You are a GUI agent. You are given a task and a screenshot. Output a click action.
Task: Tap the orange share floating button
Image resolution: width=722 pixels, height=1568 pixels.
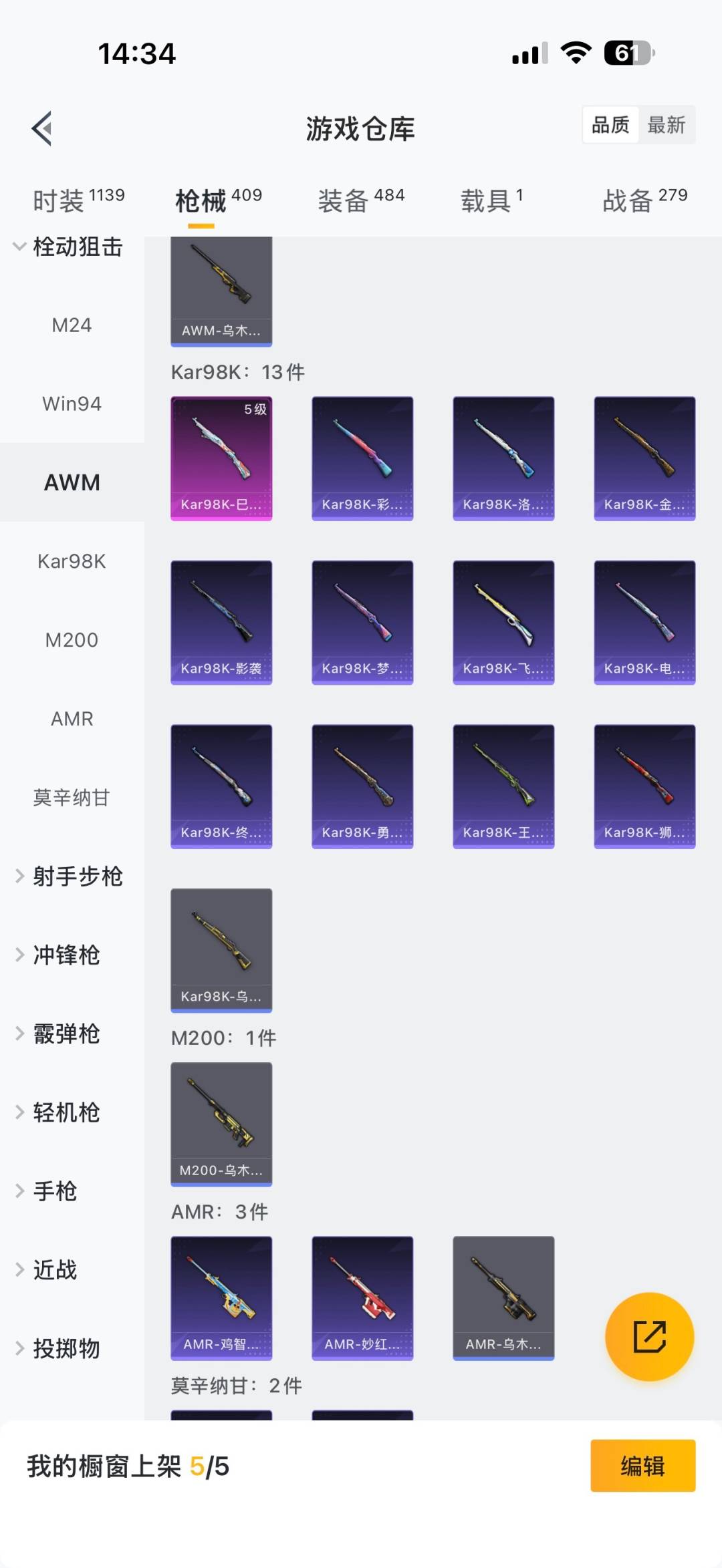[649, 1336]
